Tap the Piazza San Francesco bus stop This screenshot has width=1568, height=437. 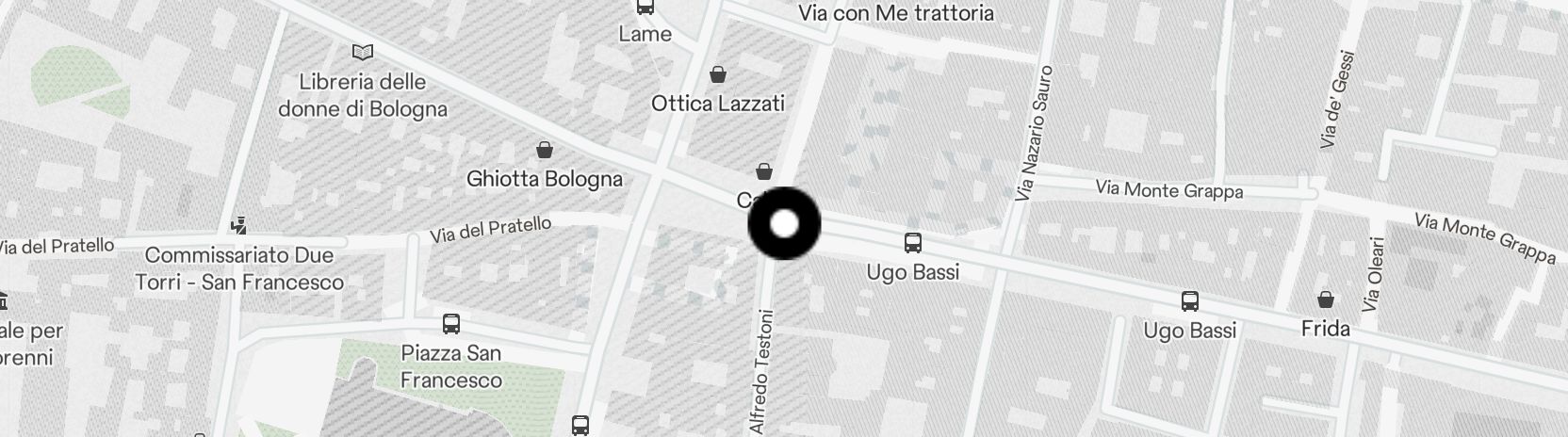[451, 325]
